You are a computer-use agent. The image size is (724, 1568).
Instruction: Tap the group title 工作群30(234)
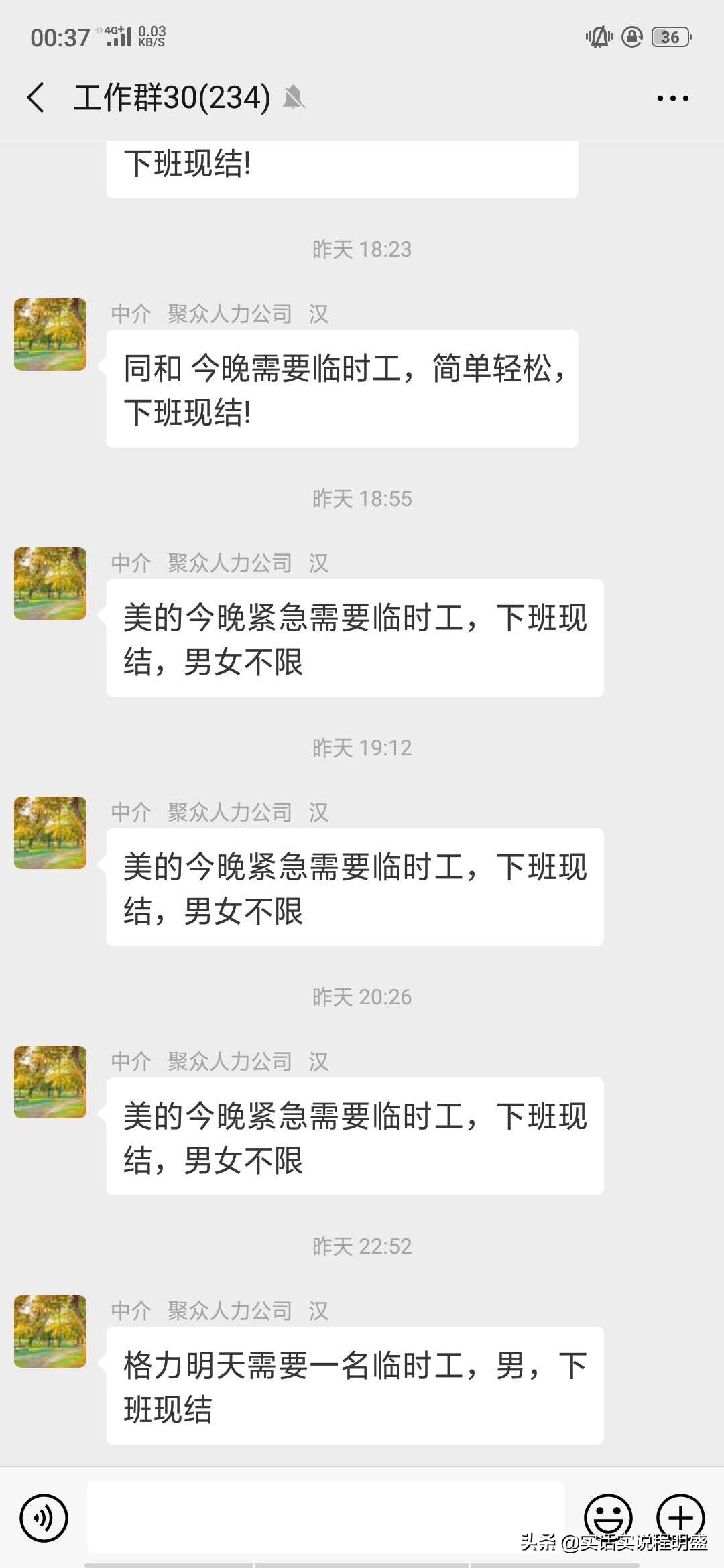171,97
